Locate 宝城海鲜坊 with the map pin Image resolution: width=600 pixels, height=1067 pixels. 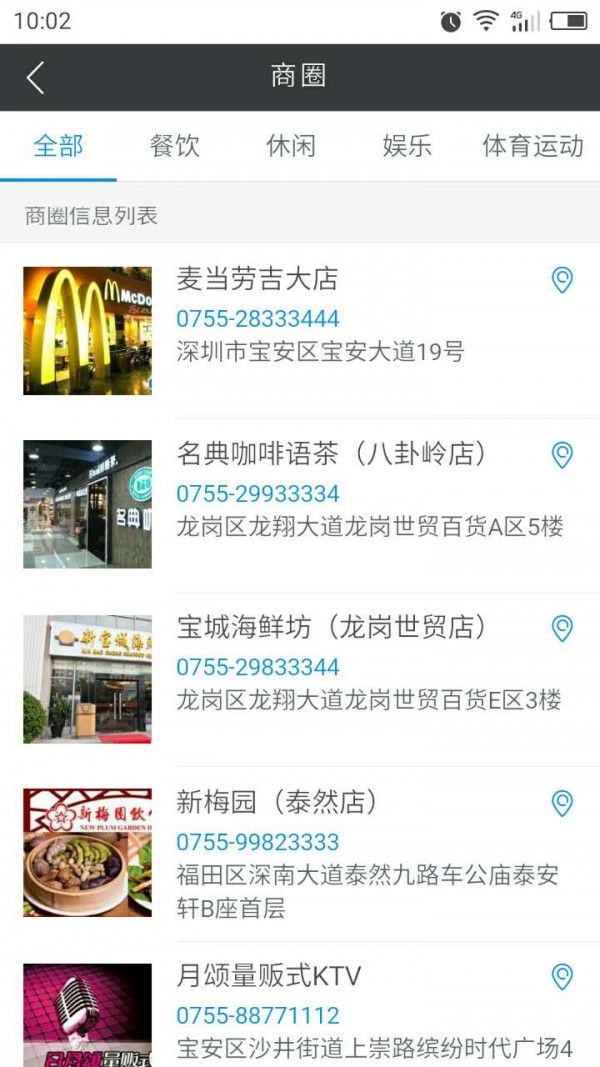tap(563, 629)
